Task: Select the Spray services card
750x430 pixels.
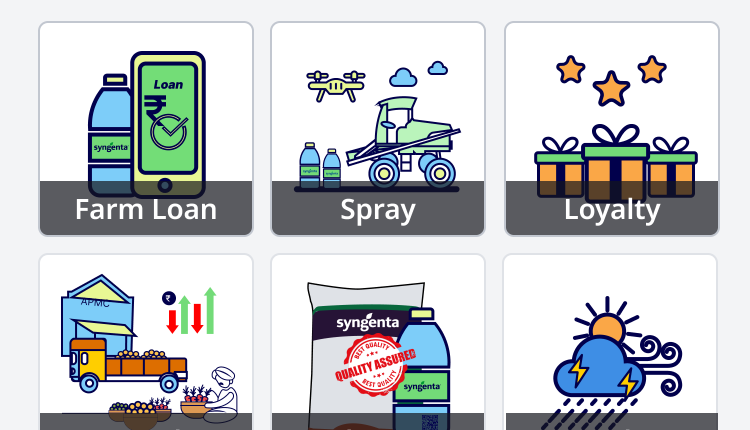Action: (x=378, y=130)
